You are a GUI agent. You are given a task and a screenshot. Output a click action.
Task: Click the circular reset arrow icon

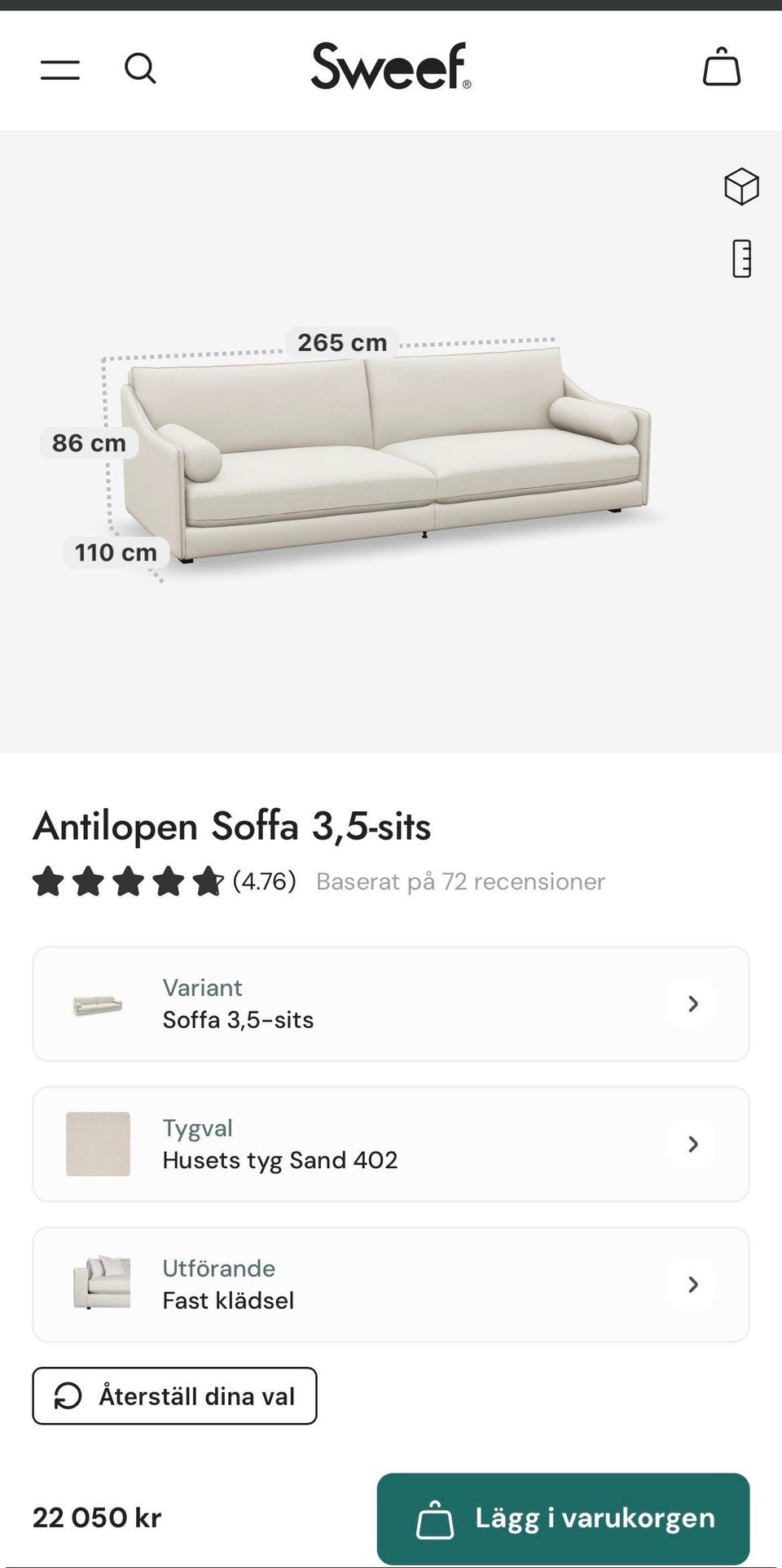[x=68, y=1396]
